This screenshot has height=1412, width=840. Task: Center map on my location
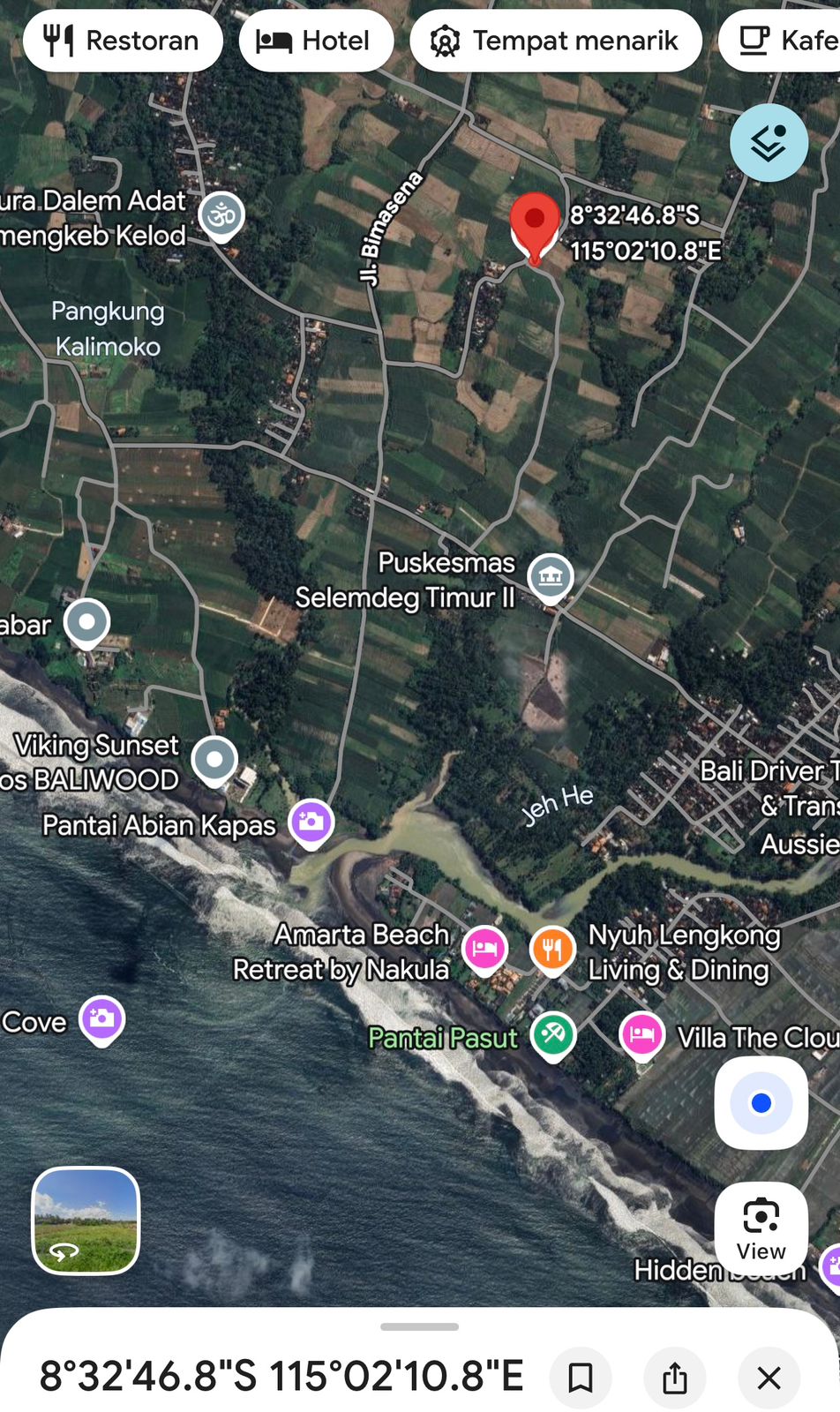(761, 1103)
